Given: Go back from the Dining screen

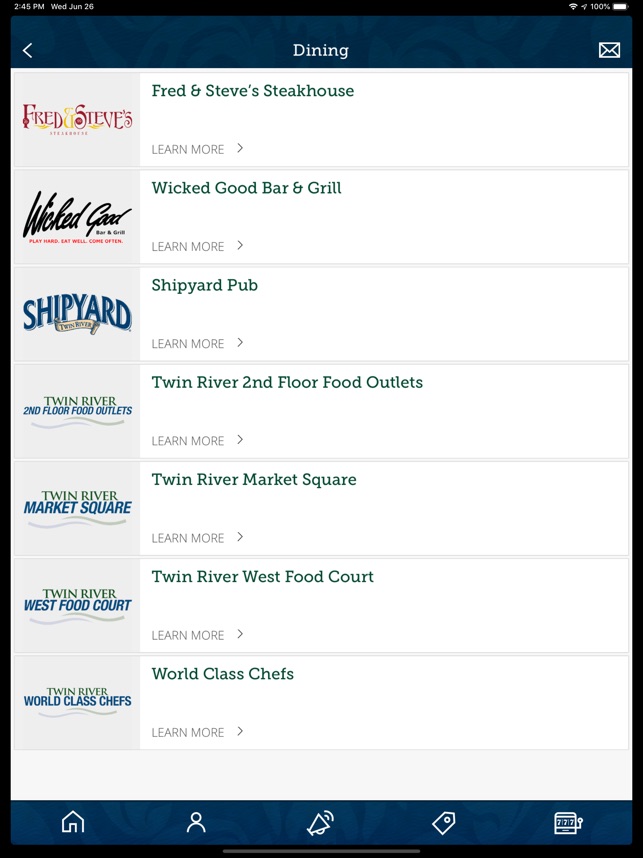Looking at the screenshot, I should (x=28, y=50).
